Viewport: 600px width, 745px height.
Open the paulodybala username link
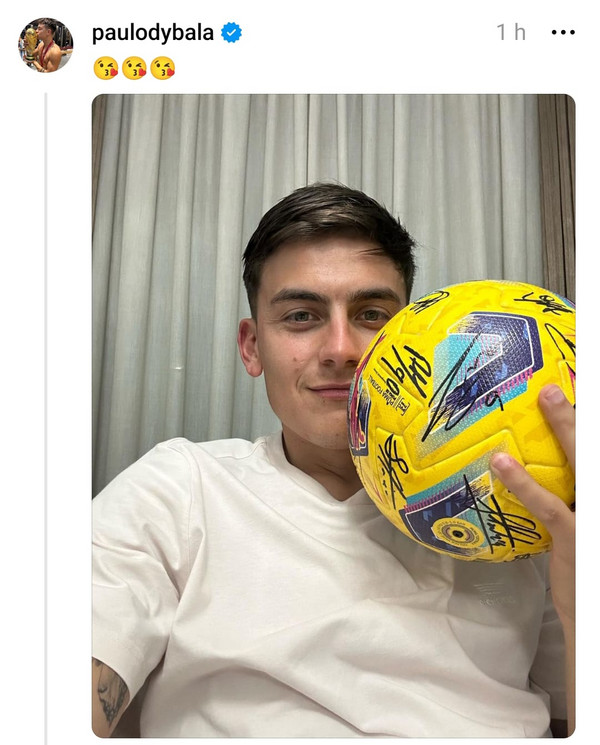pos(152,32)
